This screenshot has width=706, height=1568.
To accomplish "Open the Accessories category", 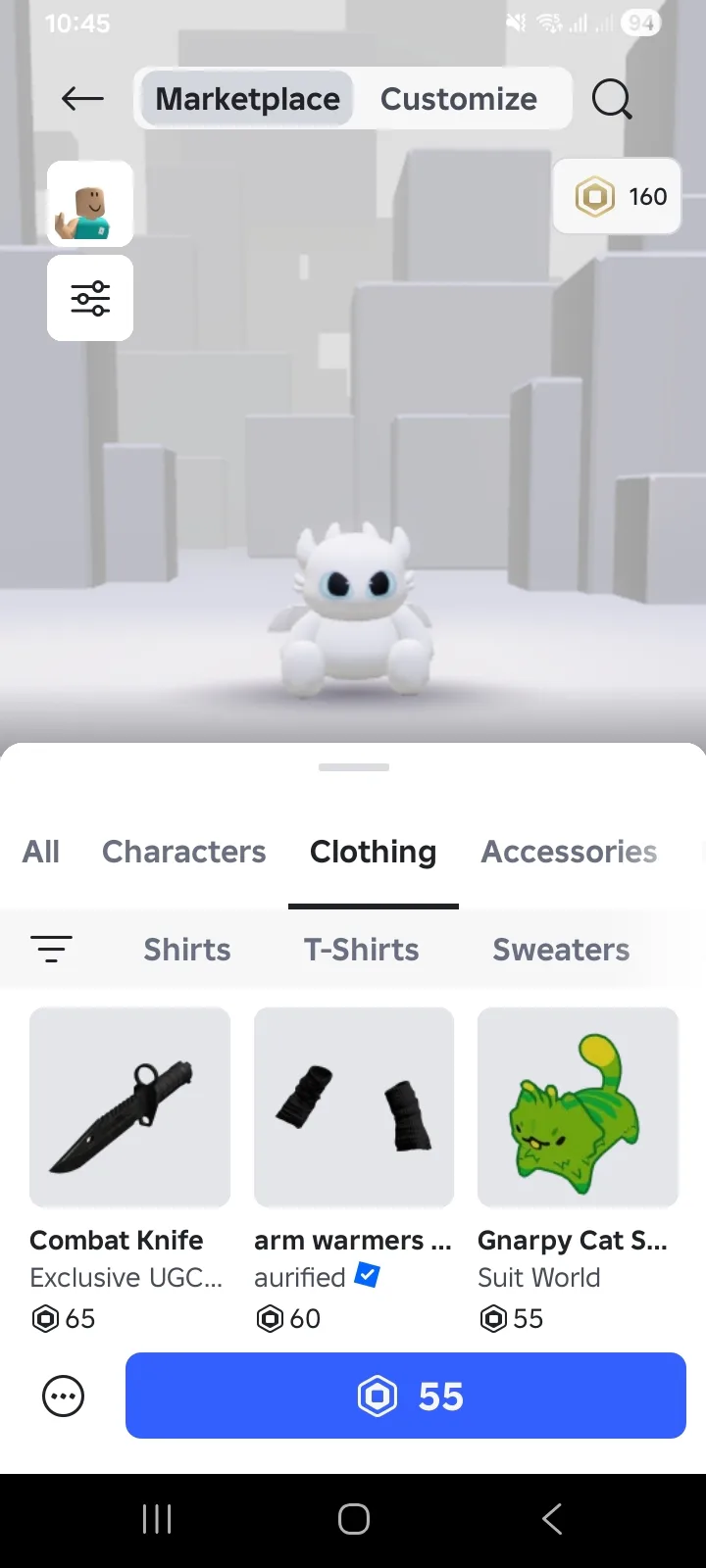I will tap(569, 852).
